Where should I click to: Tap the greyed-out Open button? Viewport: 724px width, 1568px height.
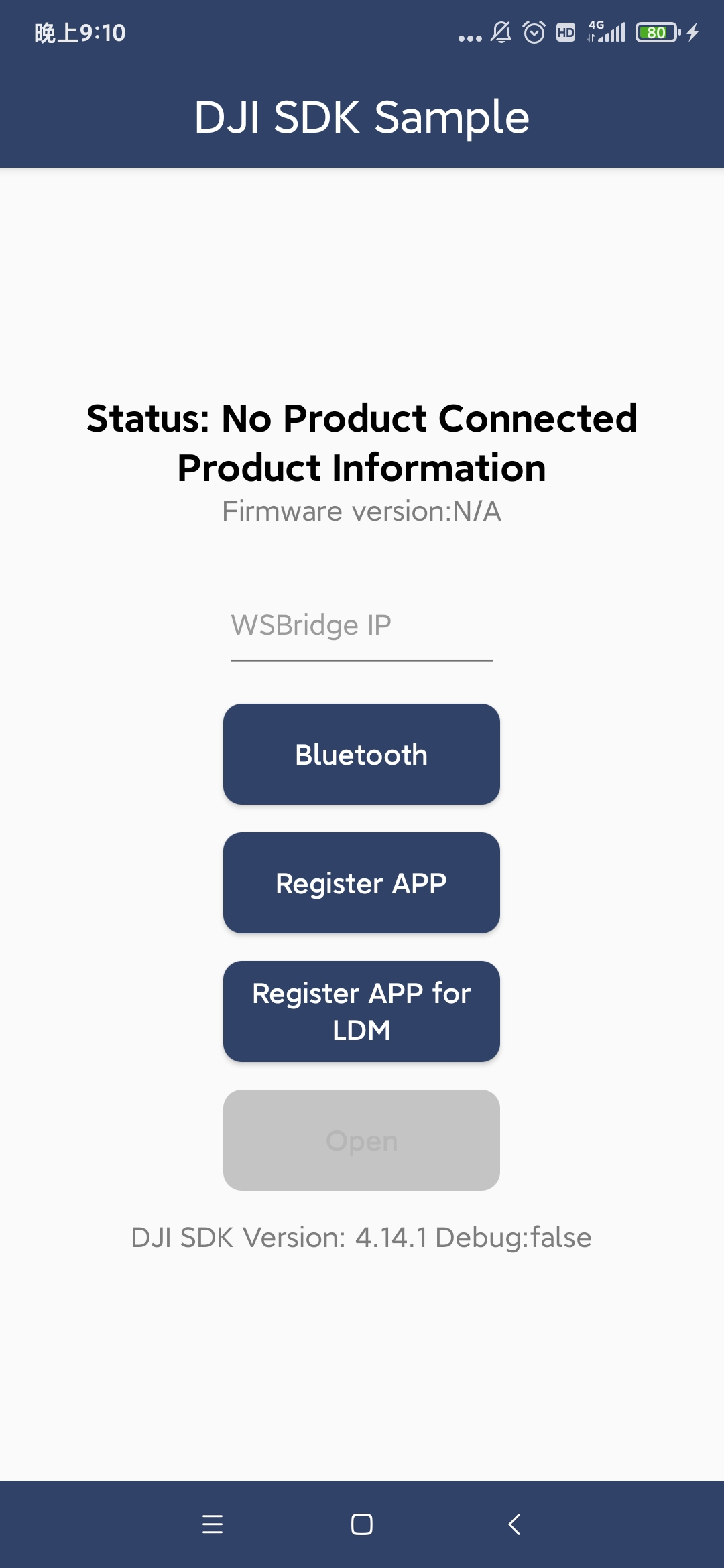tap(361, 1140)
